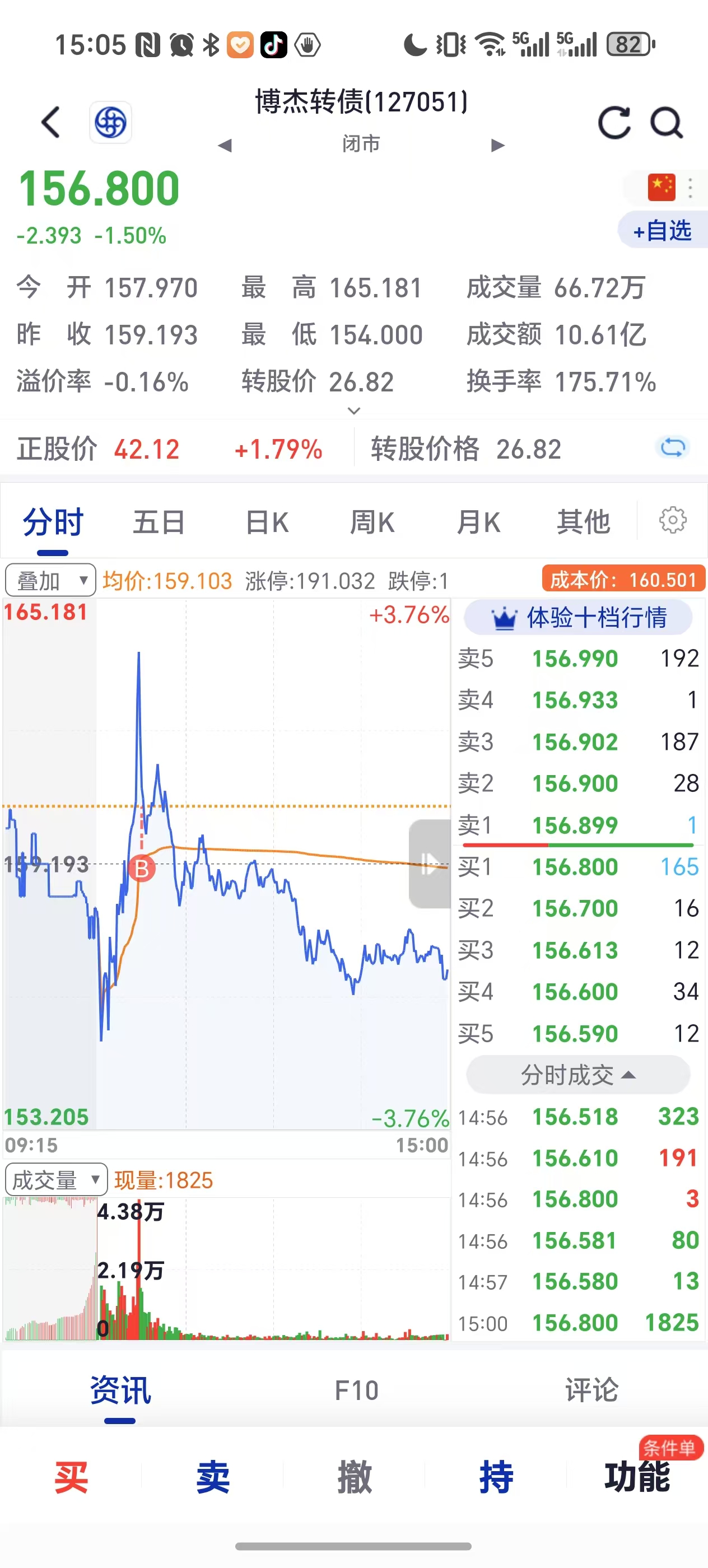
Task: Select the 周K chart tab
Action: coord(372,522)
